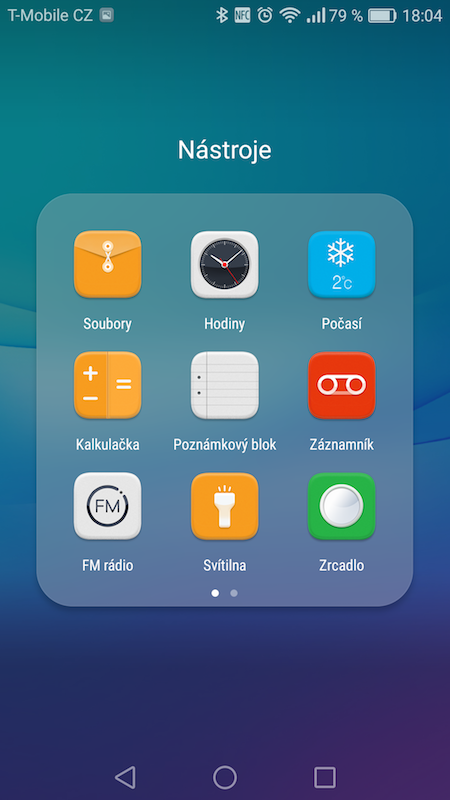The width and height of the screenshot is (450, 800).
Task: Launch the Hodiny clock app
Action: click(224, 264)
